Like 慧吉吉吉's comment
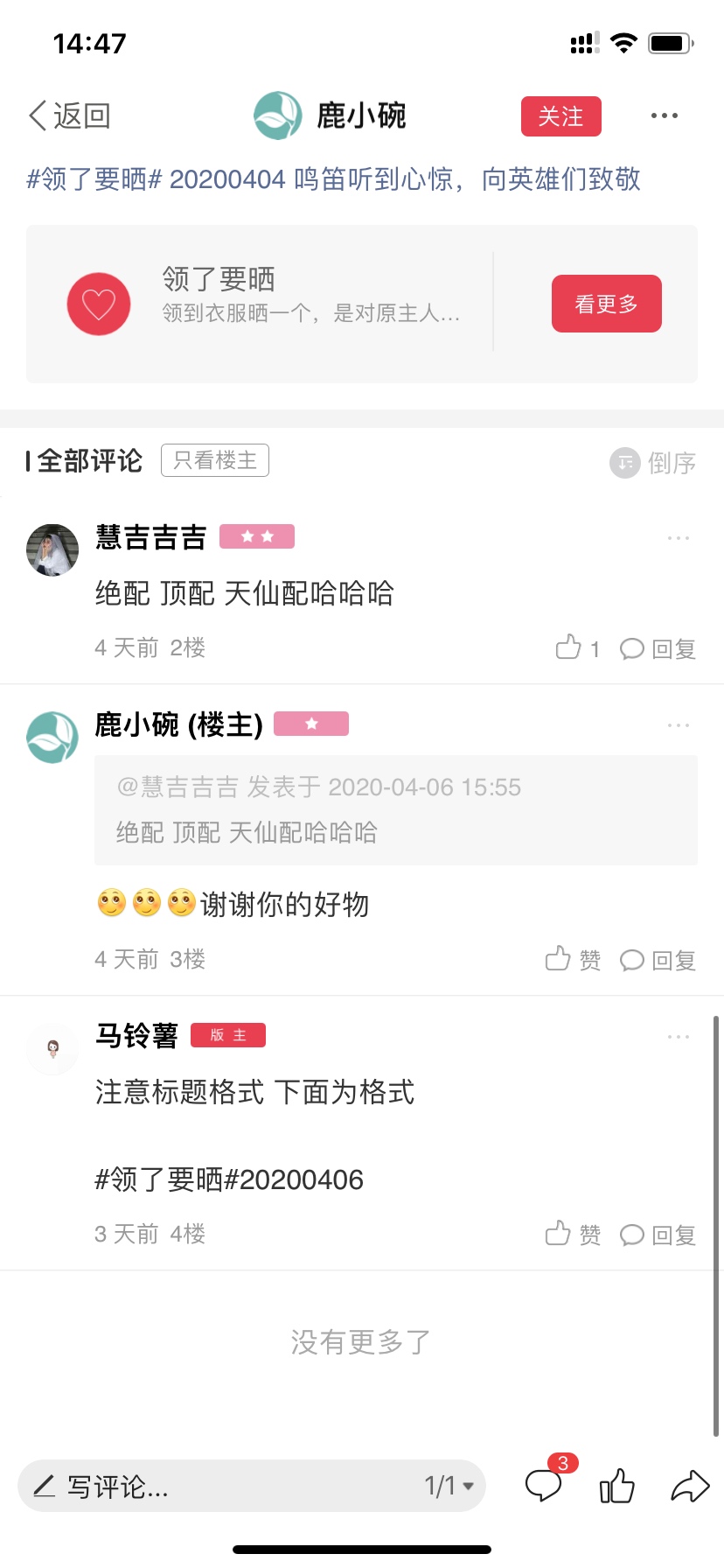 (578, 647)
